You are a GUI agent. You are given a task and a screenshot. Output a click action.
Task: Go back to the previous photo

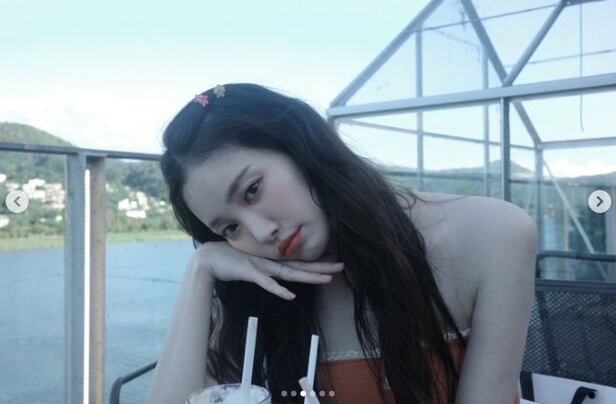click(16, 202)
